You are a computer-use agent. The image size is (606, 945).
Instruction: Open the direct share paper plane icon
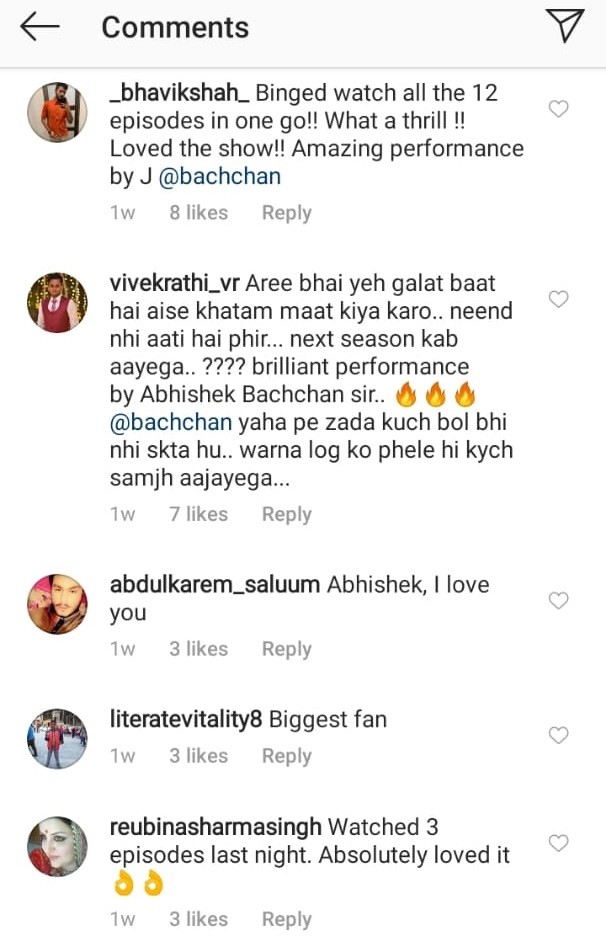click(566, 27)
